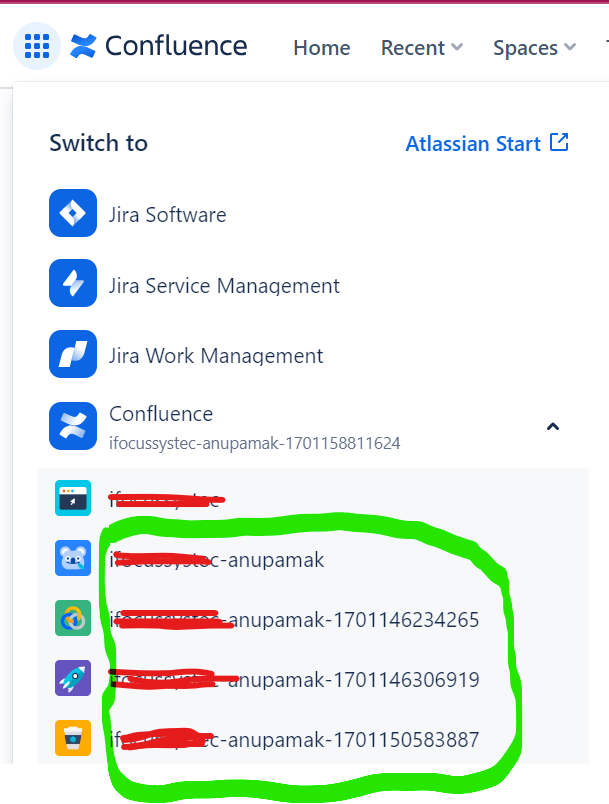Go to the Home page
Viewport: 609px width, 804px height.
click(x=321, y=48)
